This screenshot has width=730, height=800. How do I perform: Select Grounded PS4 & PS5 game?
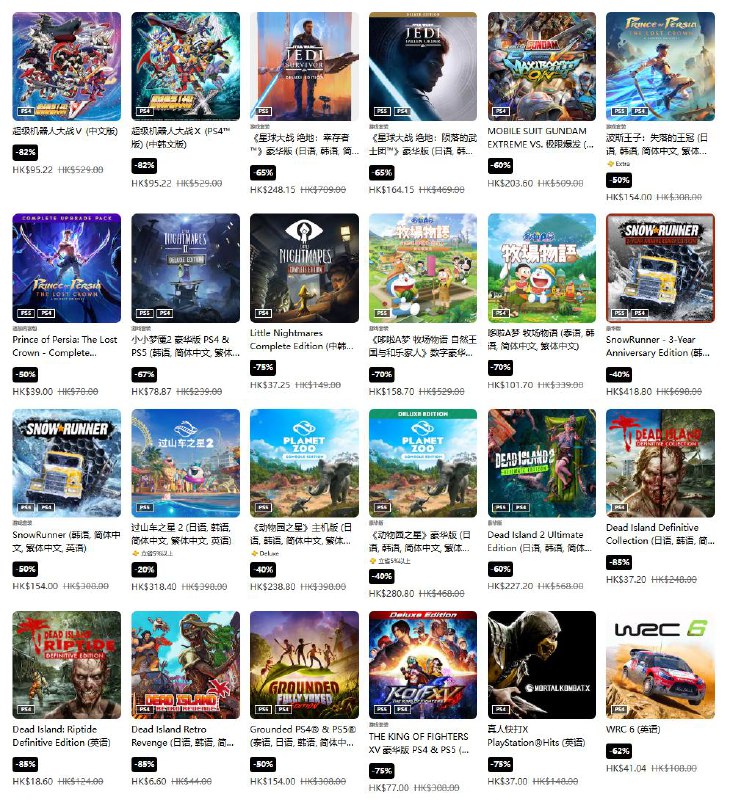[304, 664]
